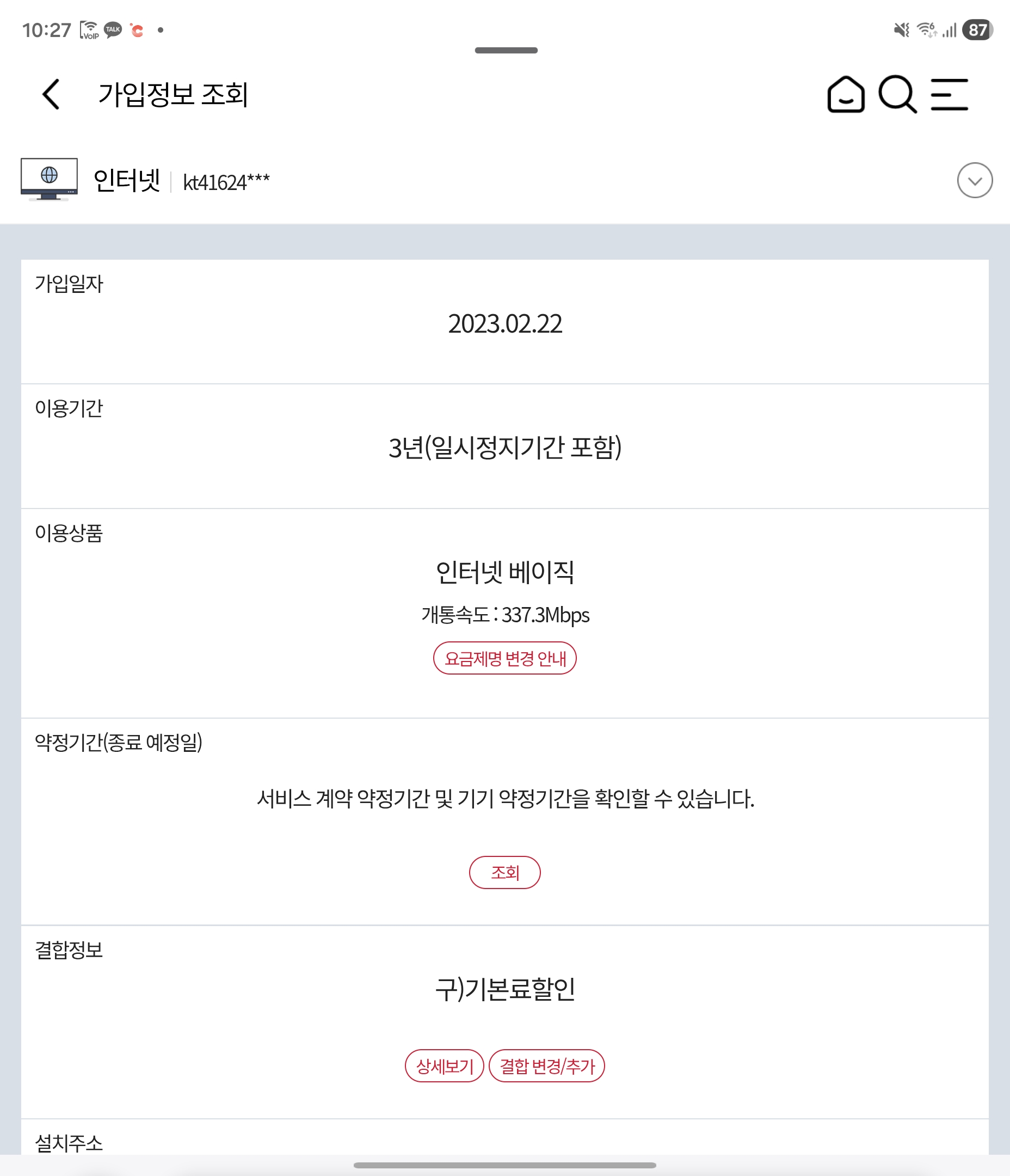
Task: Tap 요금제명 변경 안내 button
Action: click(504, 658)
